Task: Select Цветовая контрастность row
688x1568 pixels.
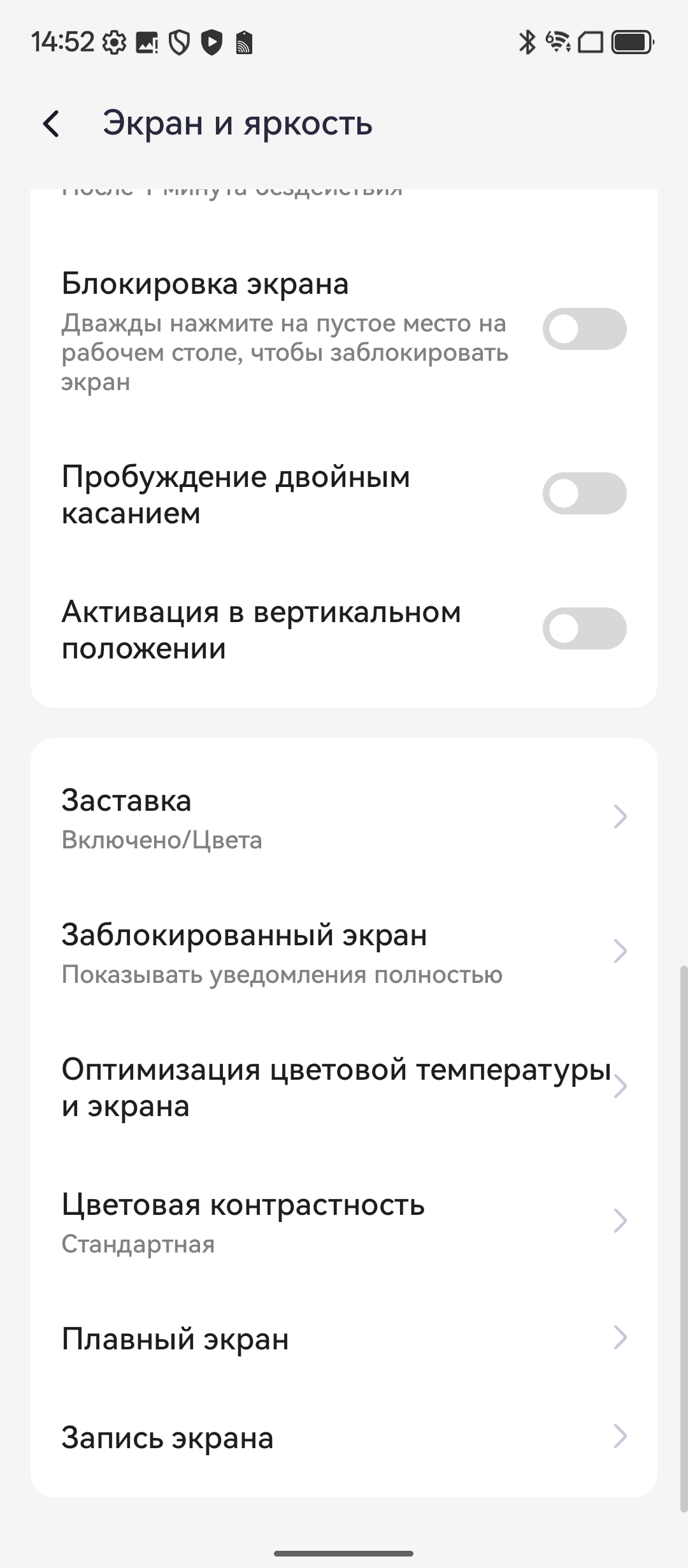Action: pos(344,1222)
